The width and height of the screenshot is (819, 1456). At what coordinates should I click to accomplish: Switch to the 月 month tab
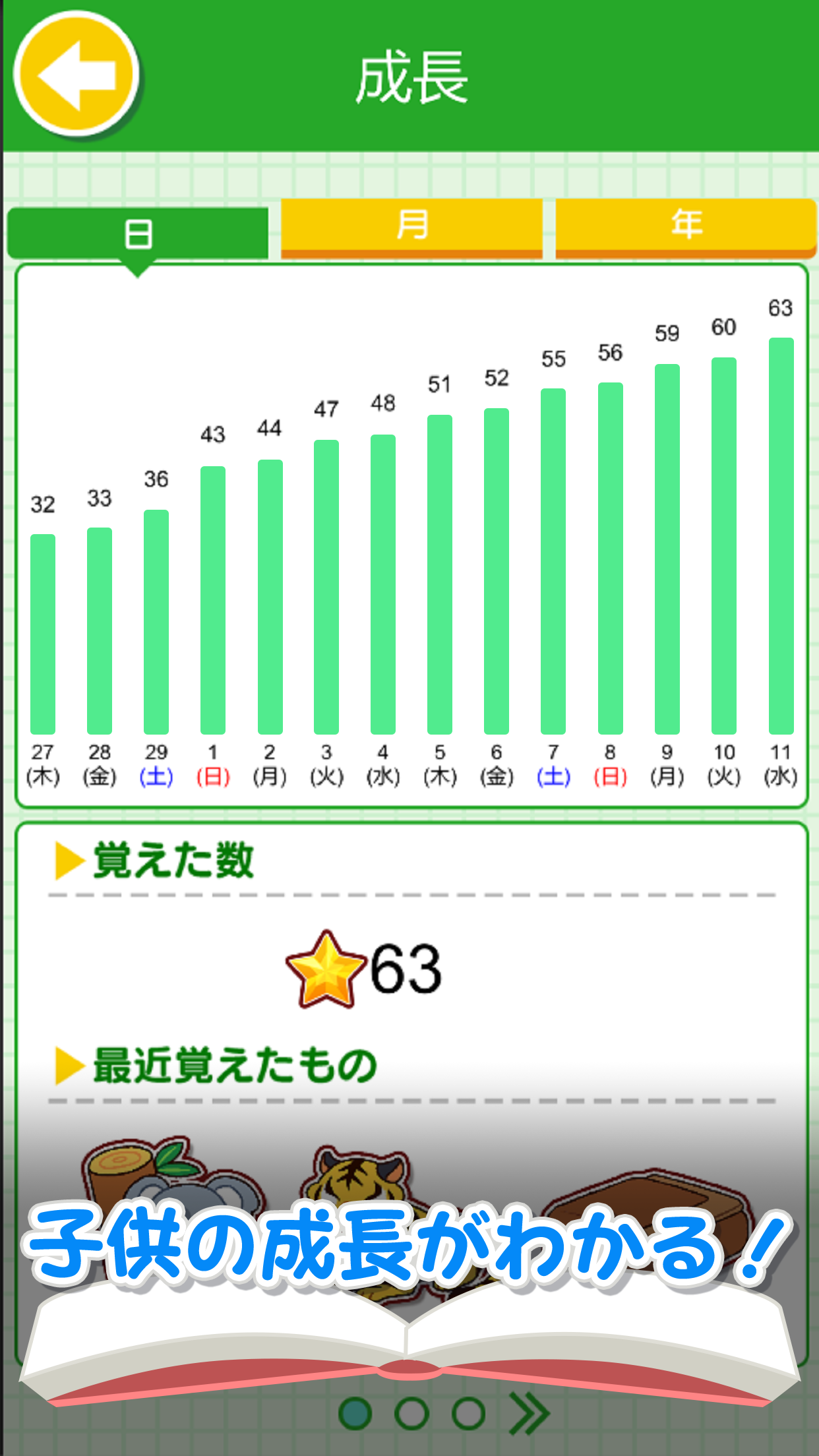coord(411,228)
